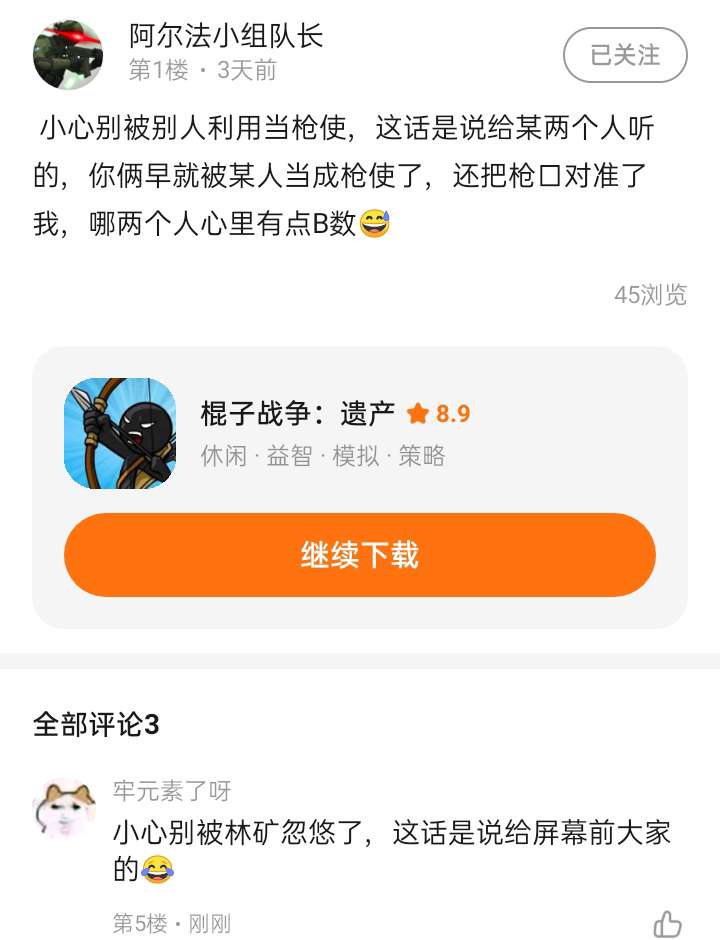Open the 棍子战争：遗产 game card
The height and width of the screenshot is (940, 720).
click(x=335, y=433)
